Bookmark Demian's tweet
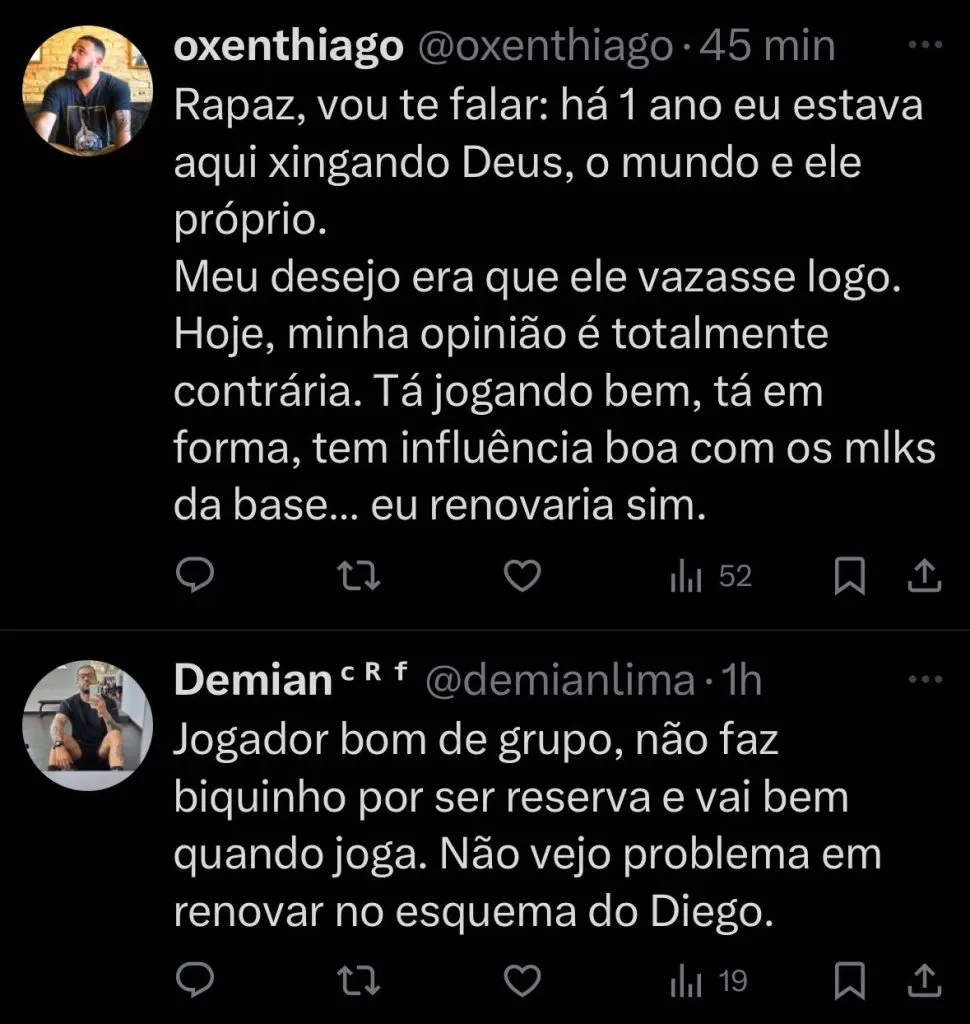 click(849, 980)
